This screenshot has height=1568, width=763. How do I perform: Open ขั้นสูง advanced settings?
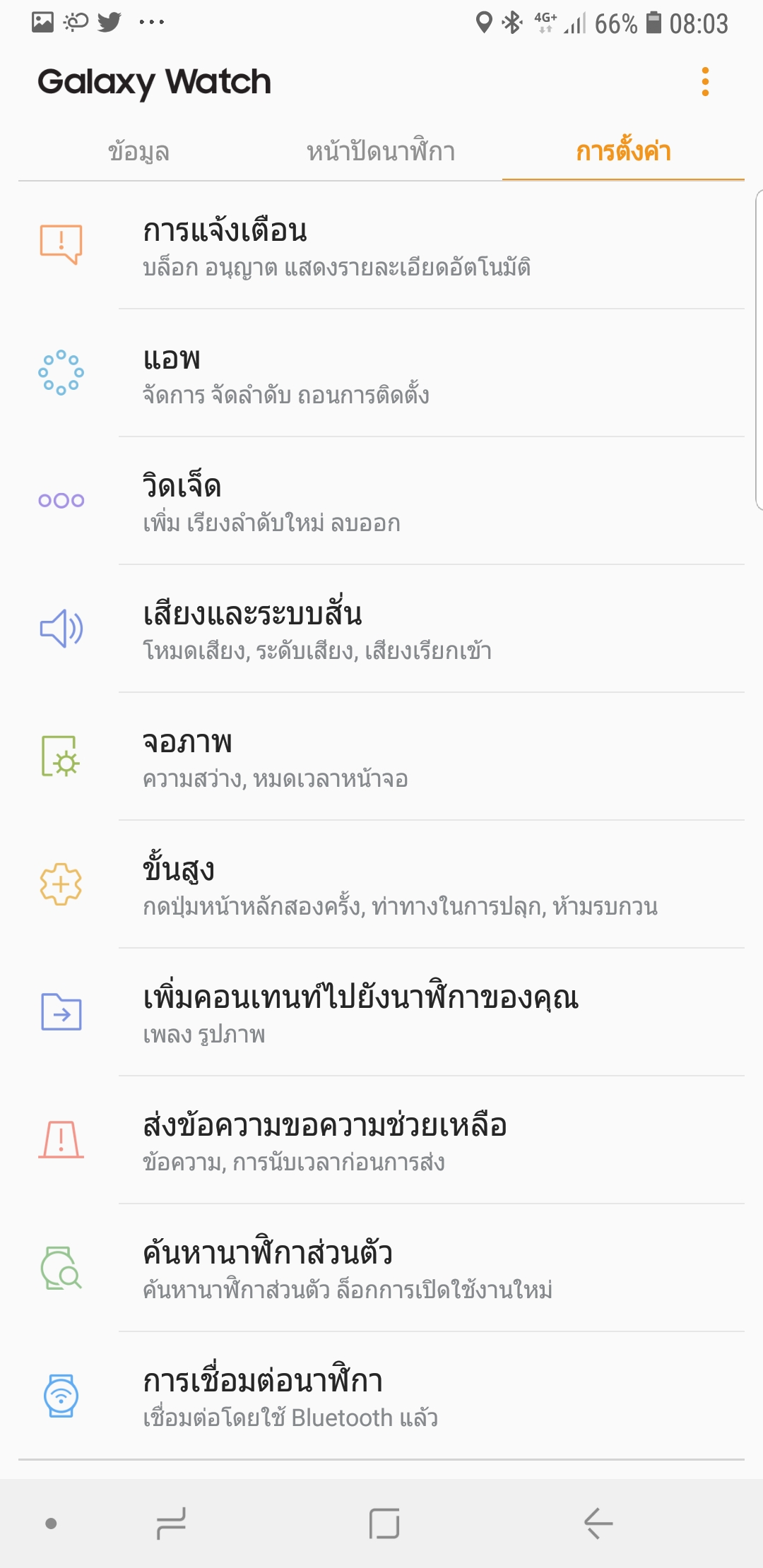[381, 885]
